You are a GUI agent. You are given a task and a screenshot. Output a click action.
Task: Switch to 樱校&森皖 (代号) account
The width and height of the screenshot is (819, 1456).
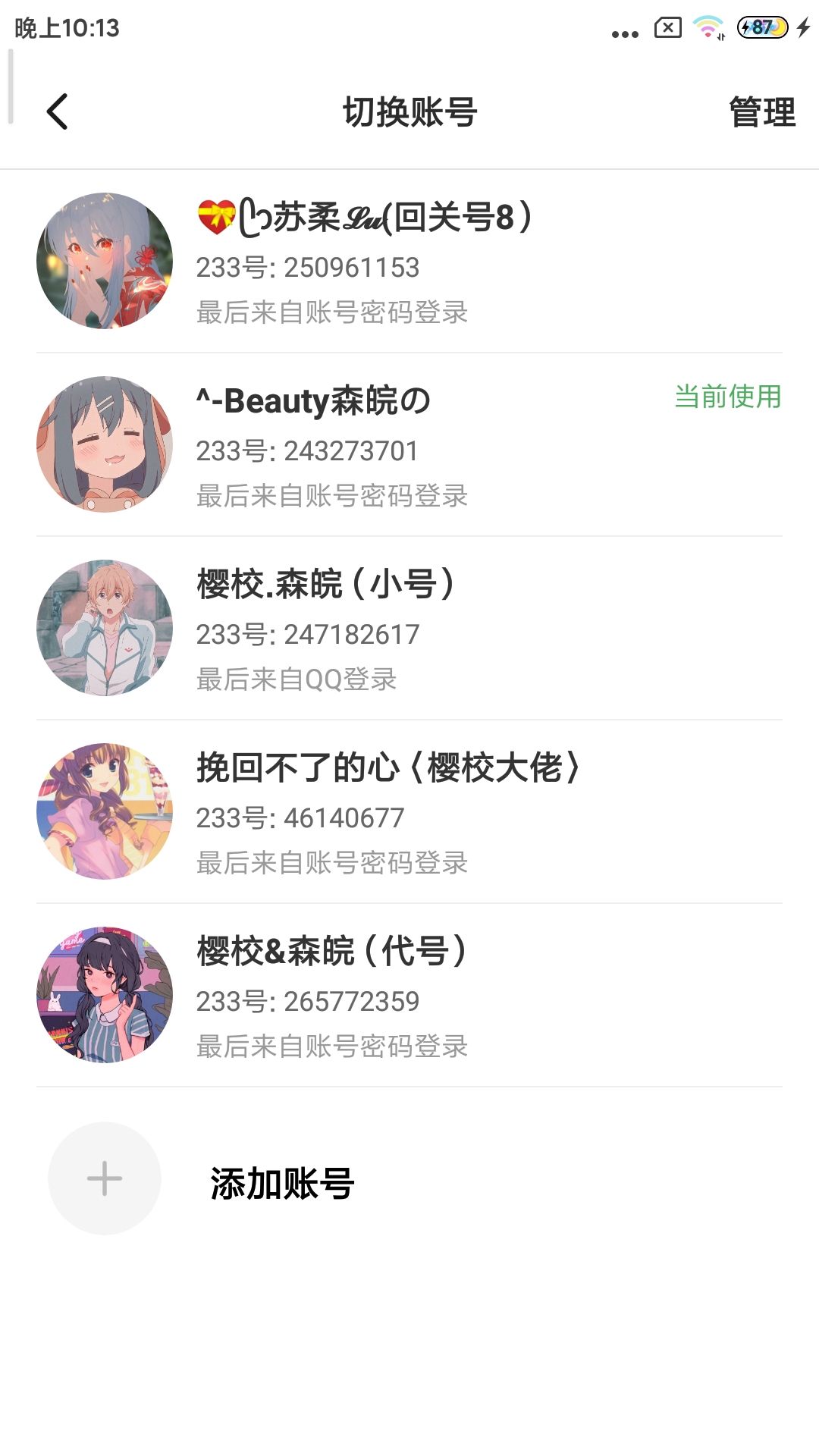409,995
